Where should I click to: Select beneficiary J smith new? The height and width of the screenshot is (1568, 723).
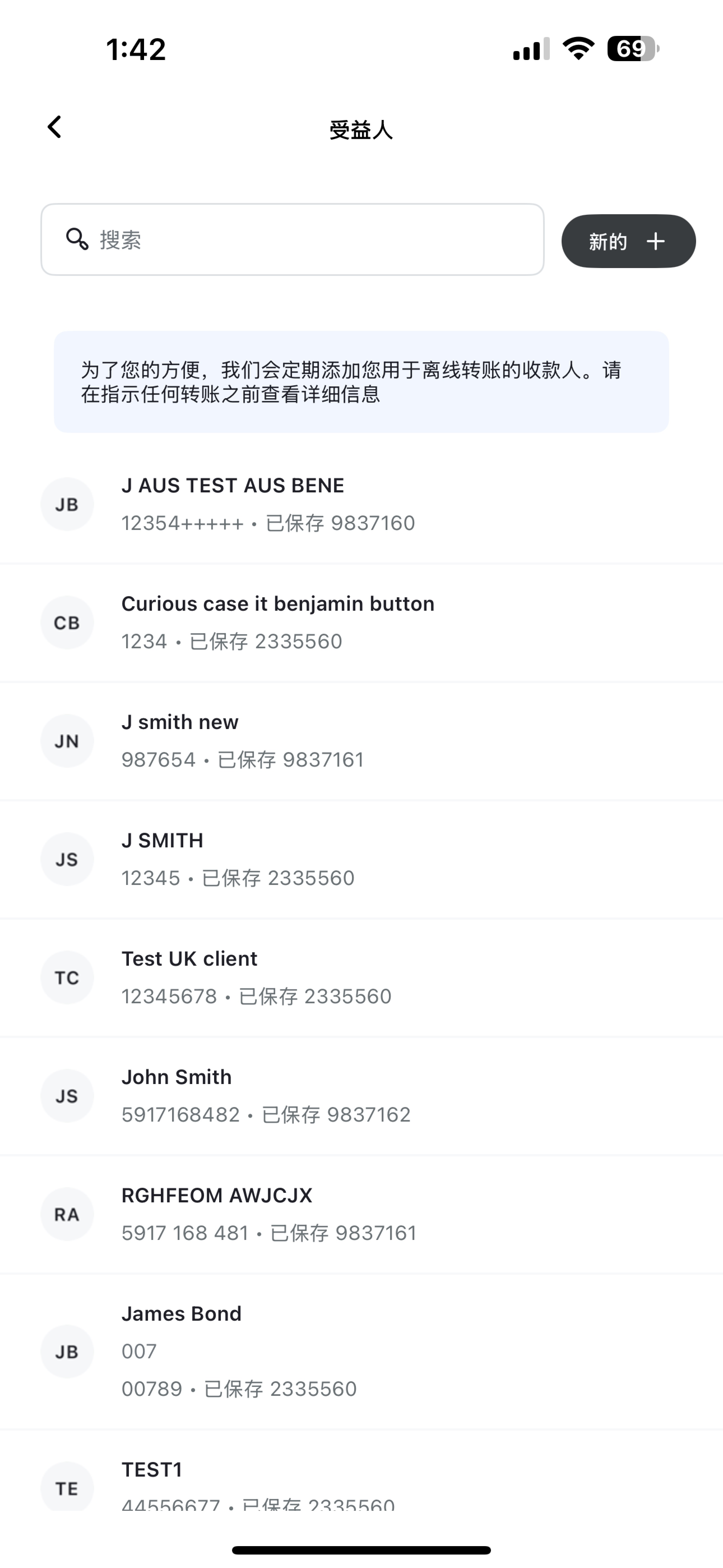361,741
